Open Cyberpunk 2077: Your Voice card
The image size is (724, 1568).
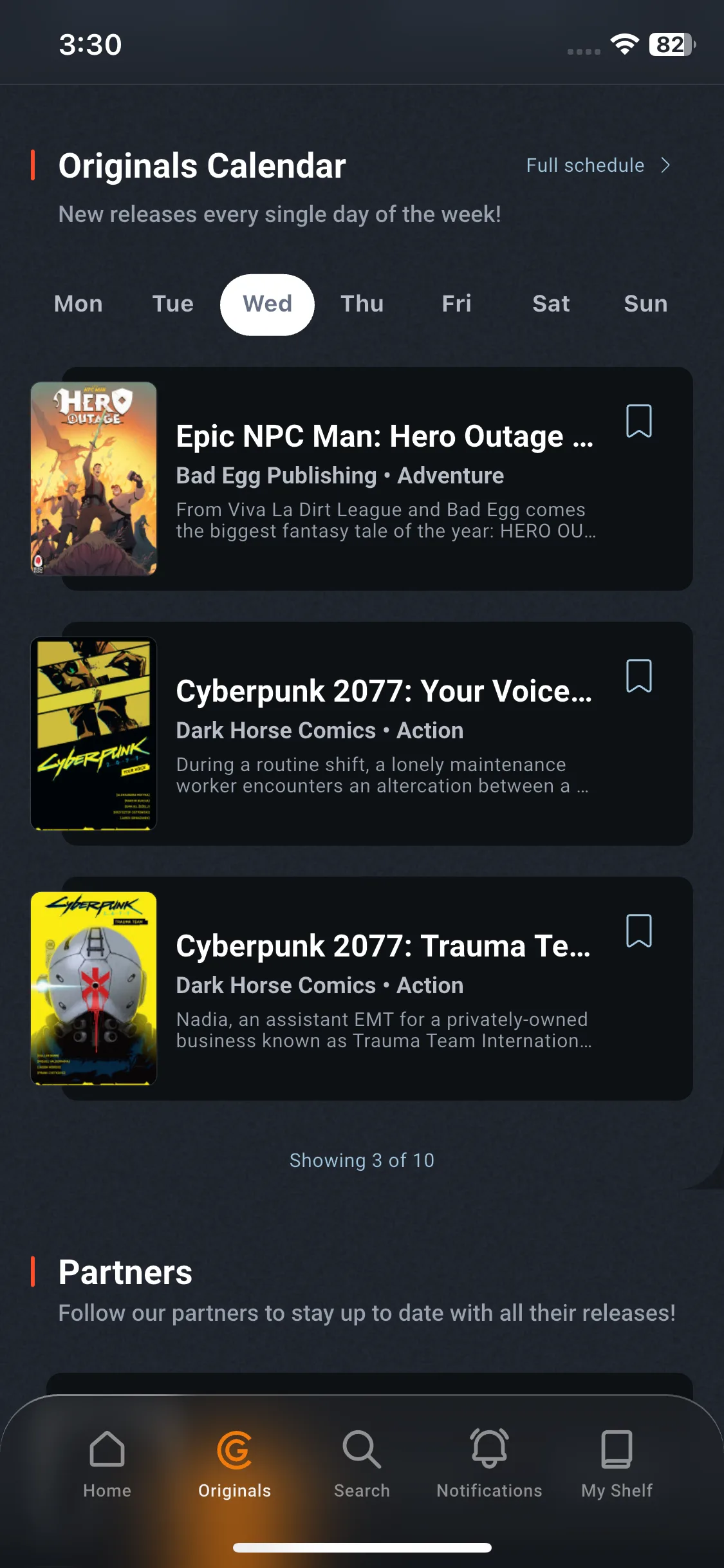(x=384, y=734)
